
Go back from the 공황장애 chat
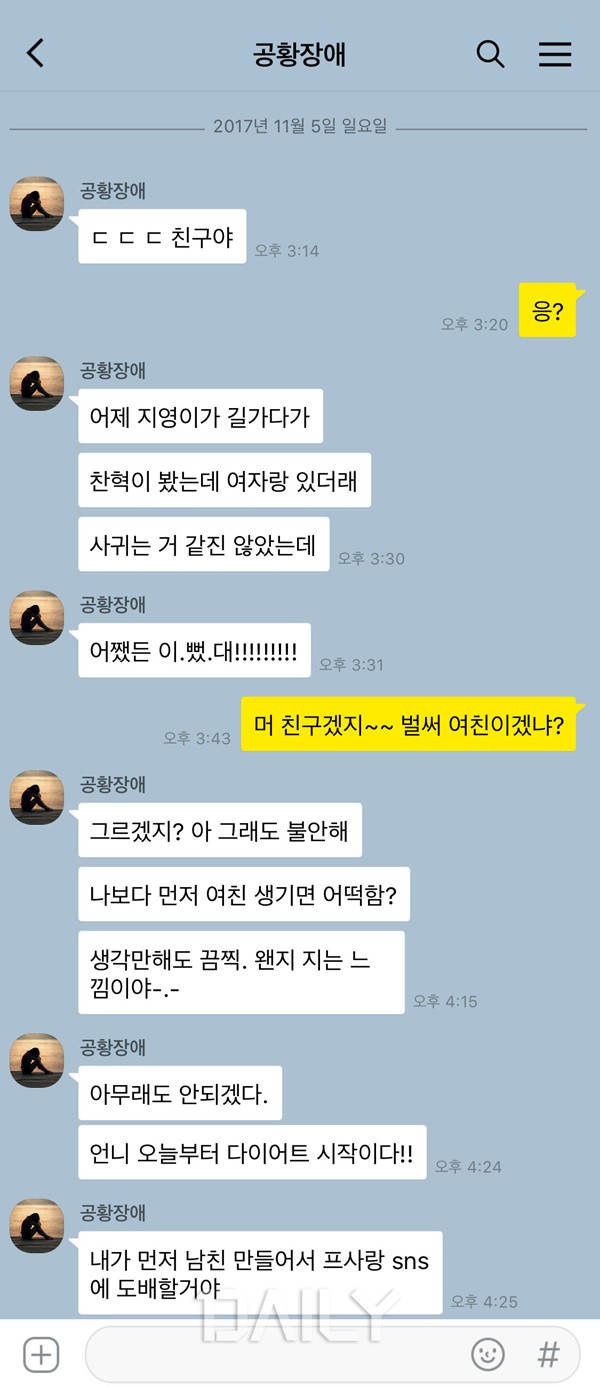pyautogui.click(x=36, y=53)
